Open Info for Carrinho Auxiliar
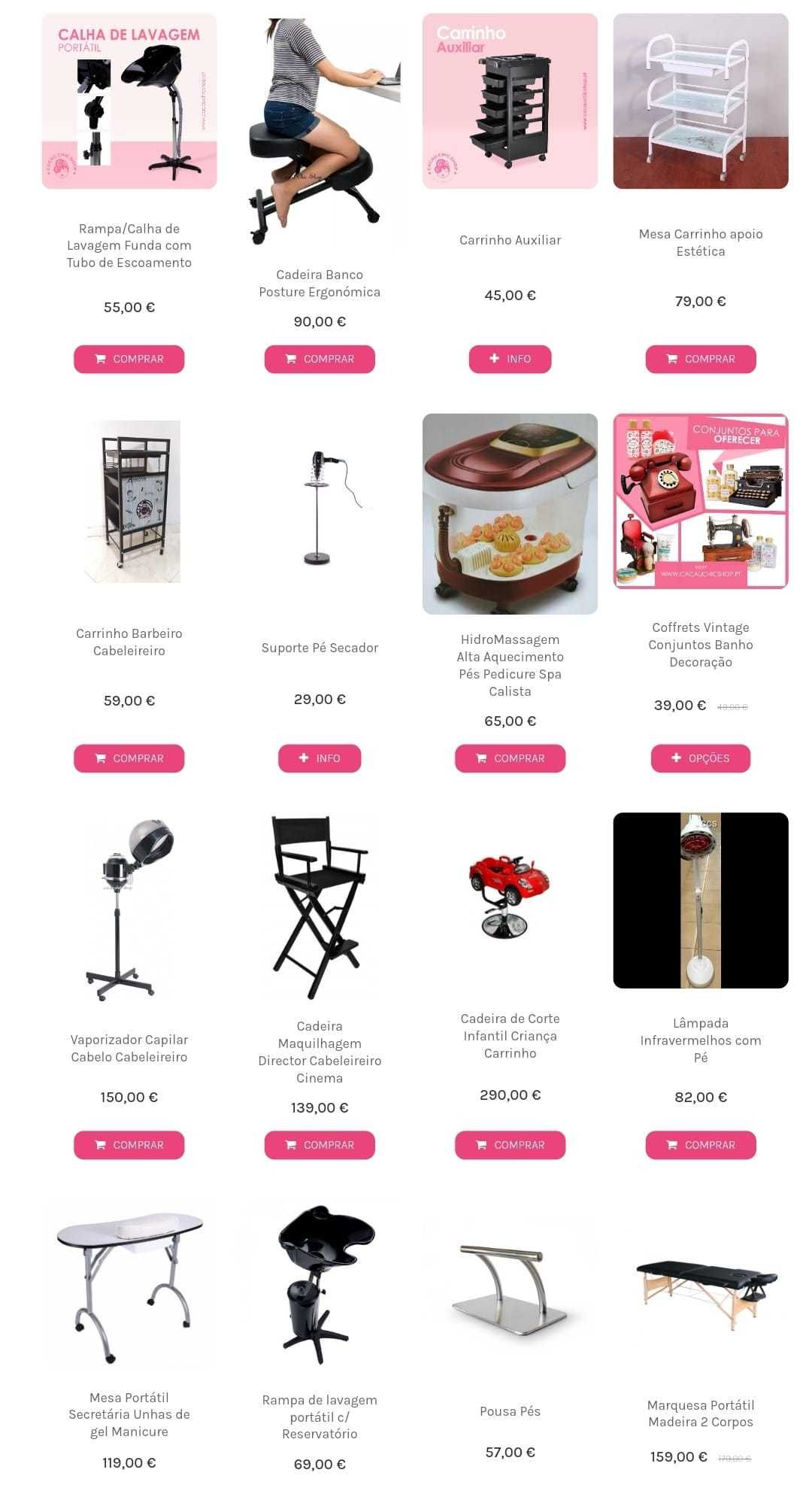The width and height of the screenshot is (812, 1485). point(510,359)
